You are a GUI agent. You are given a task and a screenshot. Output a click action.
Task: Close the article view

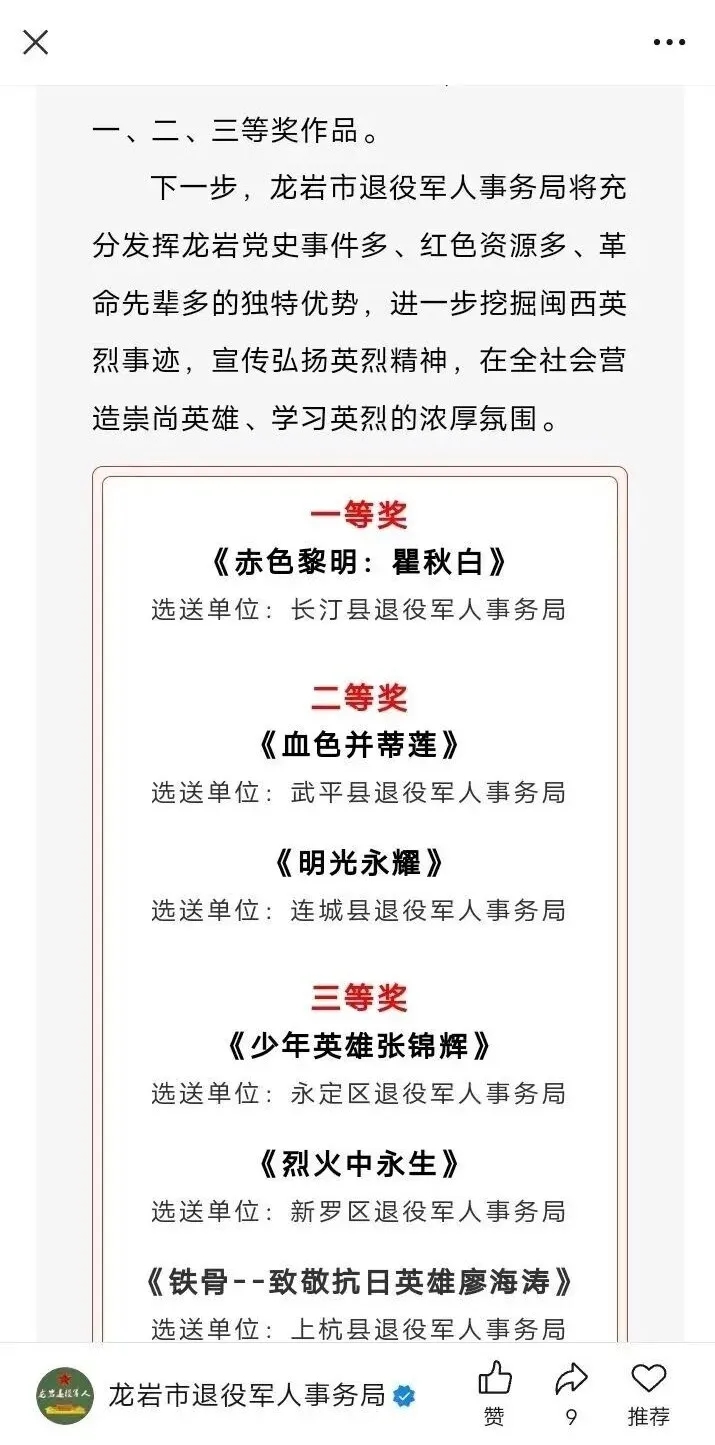(35, 42)
